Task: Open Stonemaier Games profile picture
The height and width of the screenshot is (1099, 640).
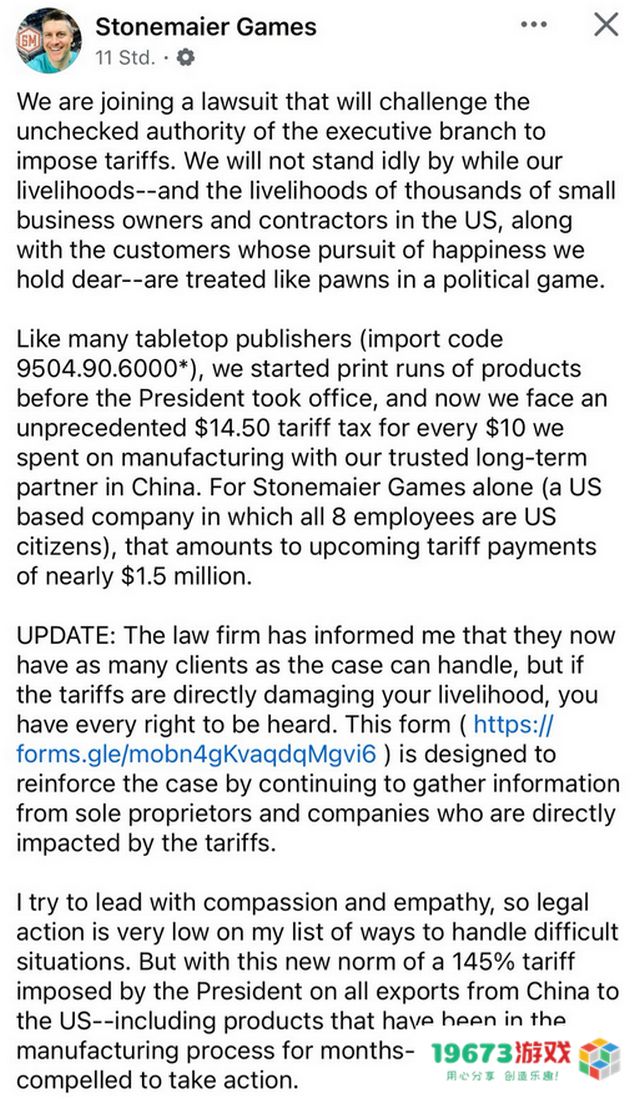Action: coord(48,41)
